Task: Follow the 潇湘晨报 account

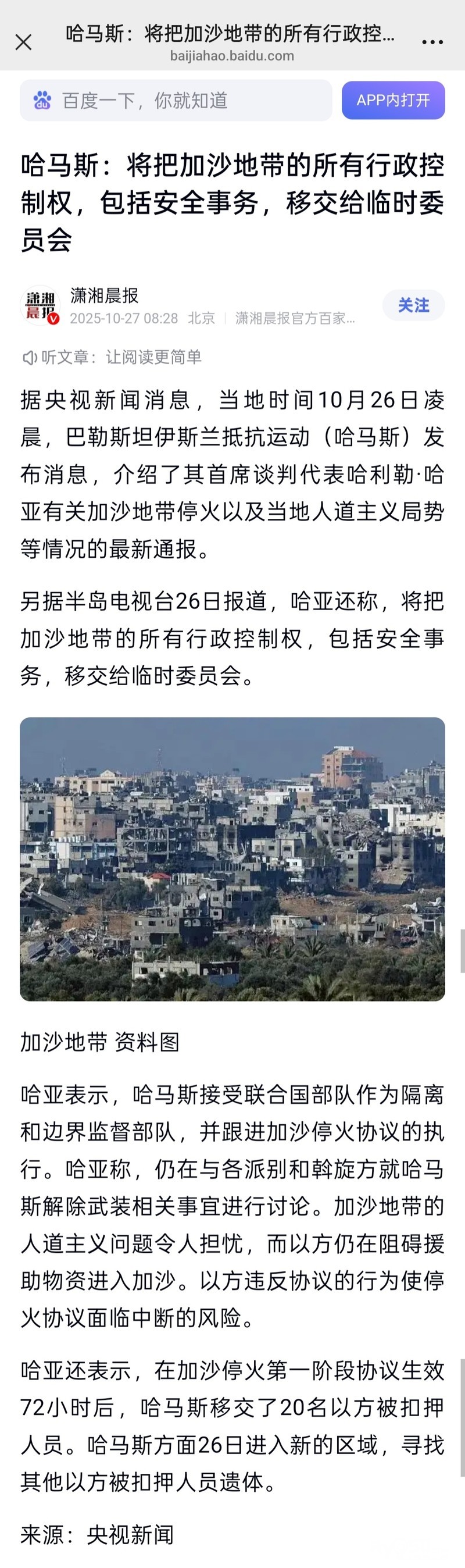Action: click(413, 305)
